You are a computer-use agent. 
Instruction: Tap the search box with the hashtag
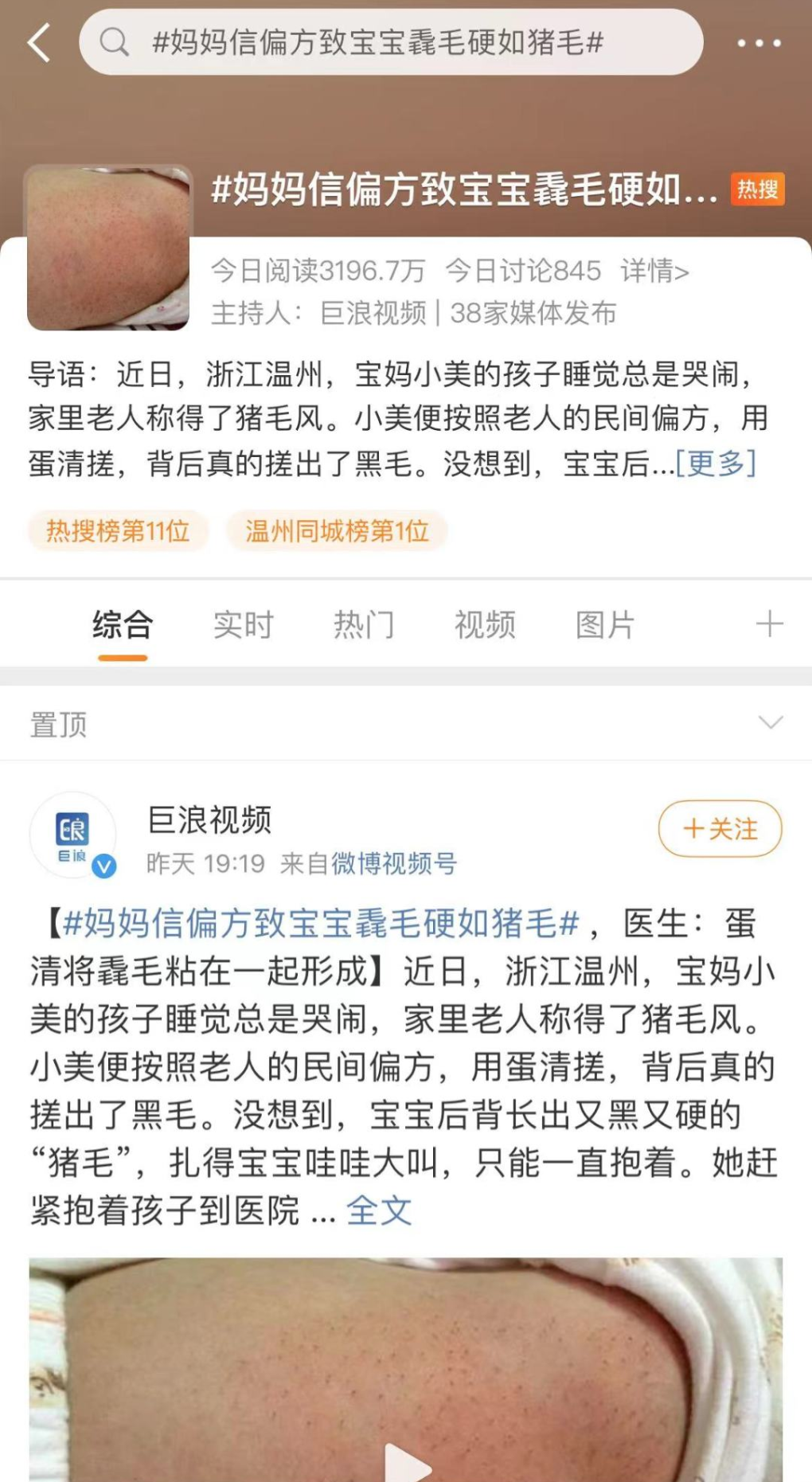pyautogui.click(x=390, y=42)
